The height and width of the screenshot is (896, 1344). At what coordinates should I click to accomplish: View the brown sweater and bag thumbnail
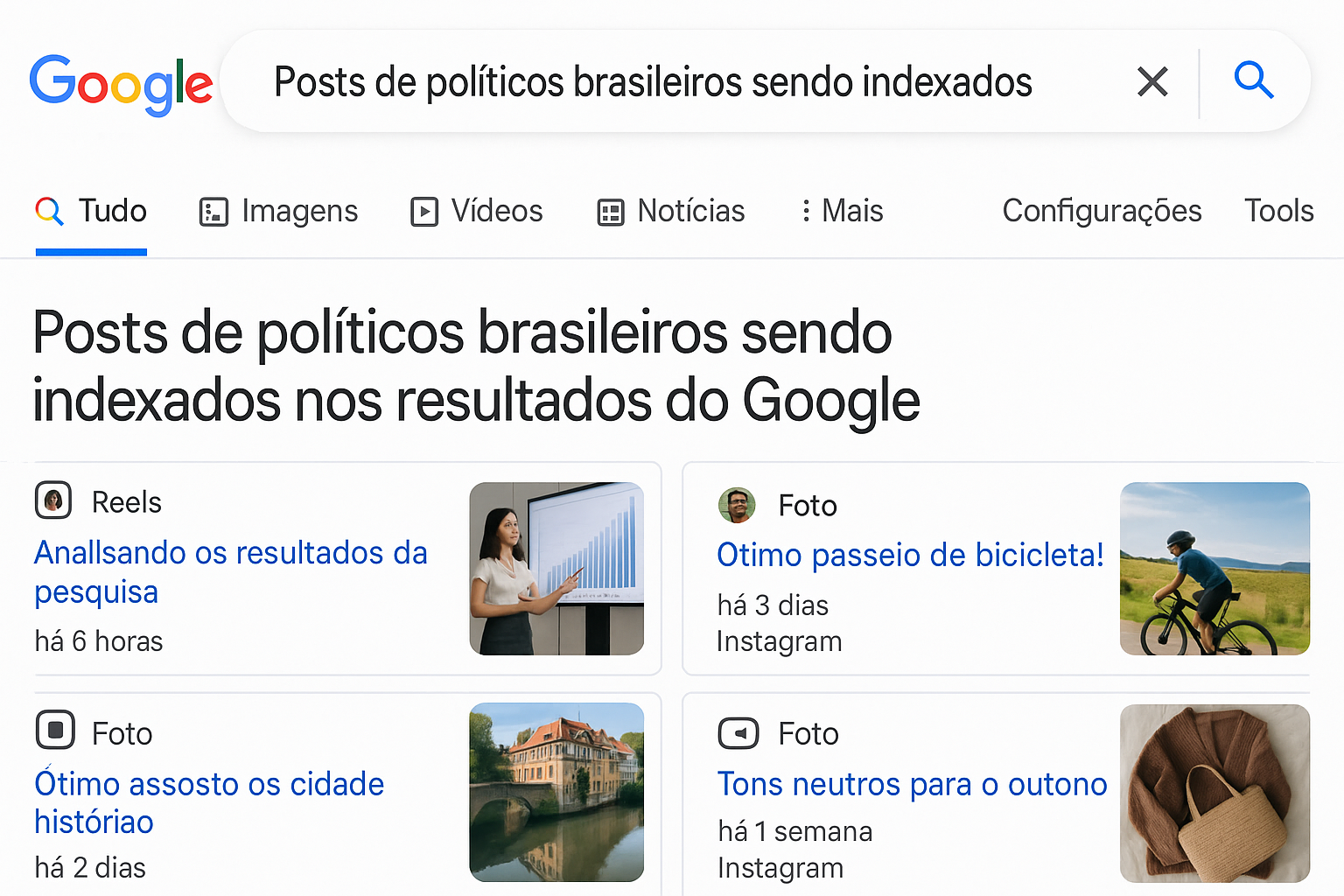click(x=1214, y=794)
